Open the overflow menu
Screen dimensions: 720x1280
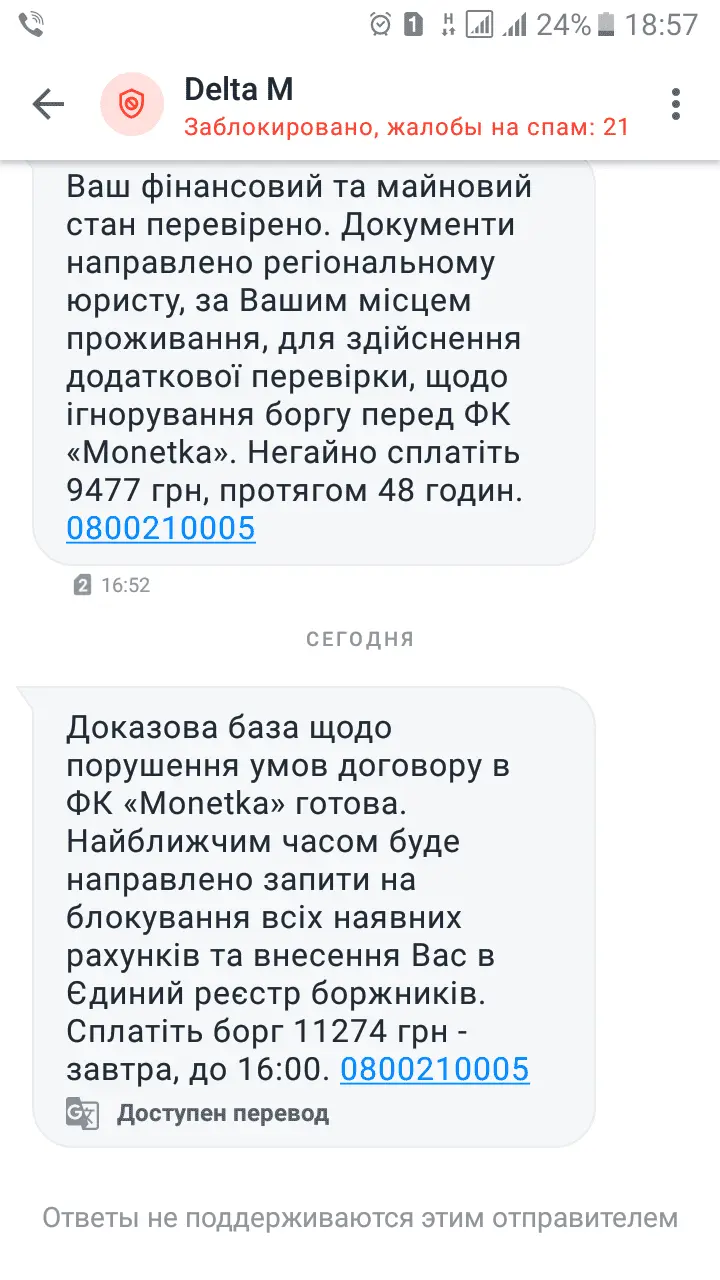[x=676, y=104]
